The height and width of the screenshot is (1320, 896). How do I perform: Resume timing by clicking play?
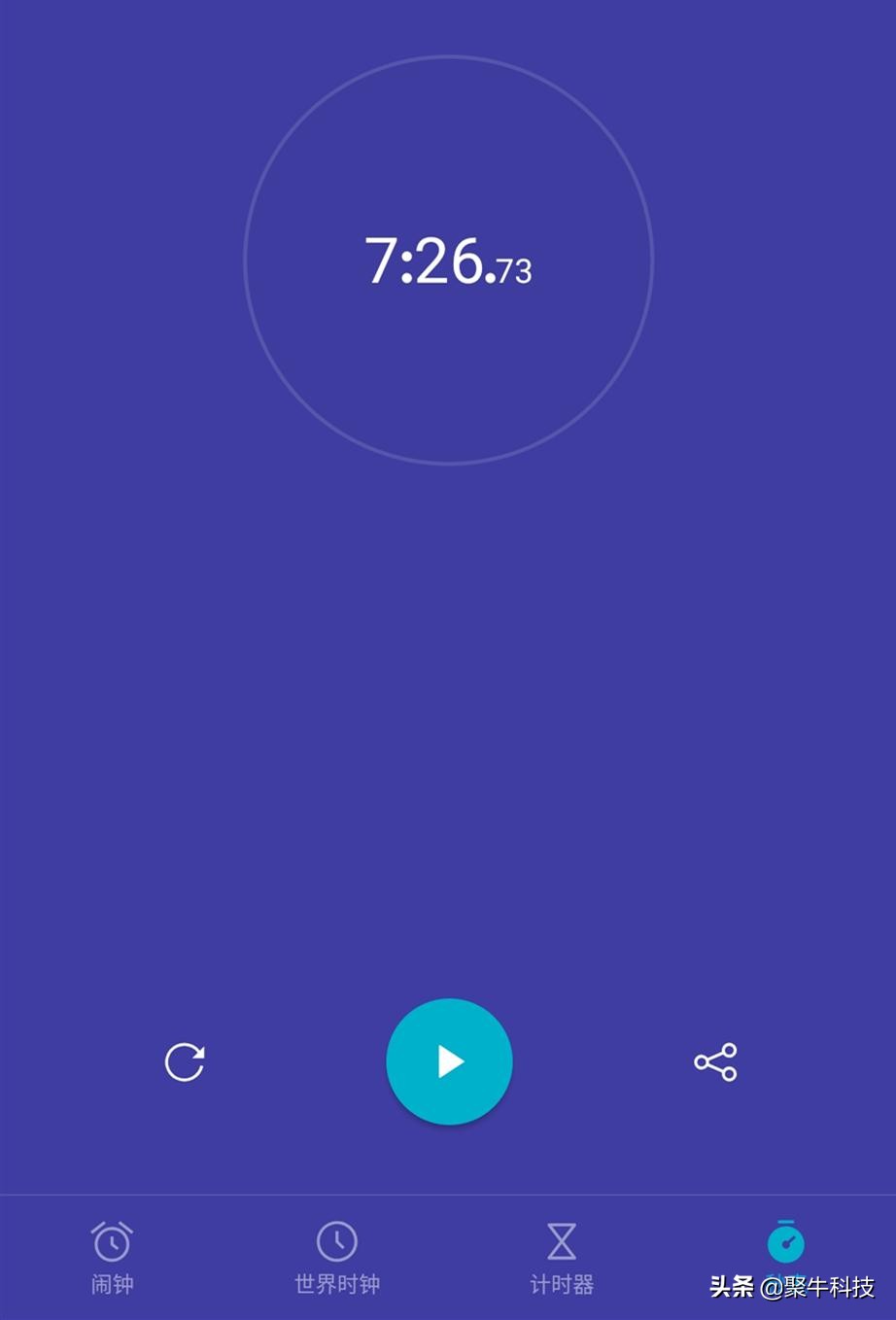[449, 1061]
